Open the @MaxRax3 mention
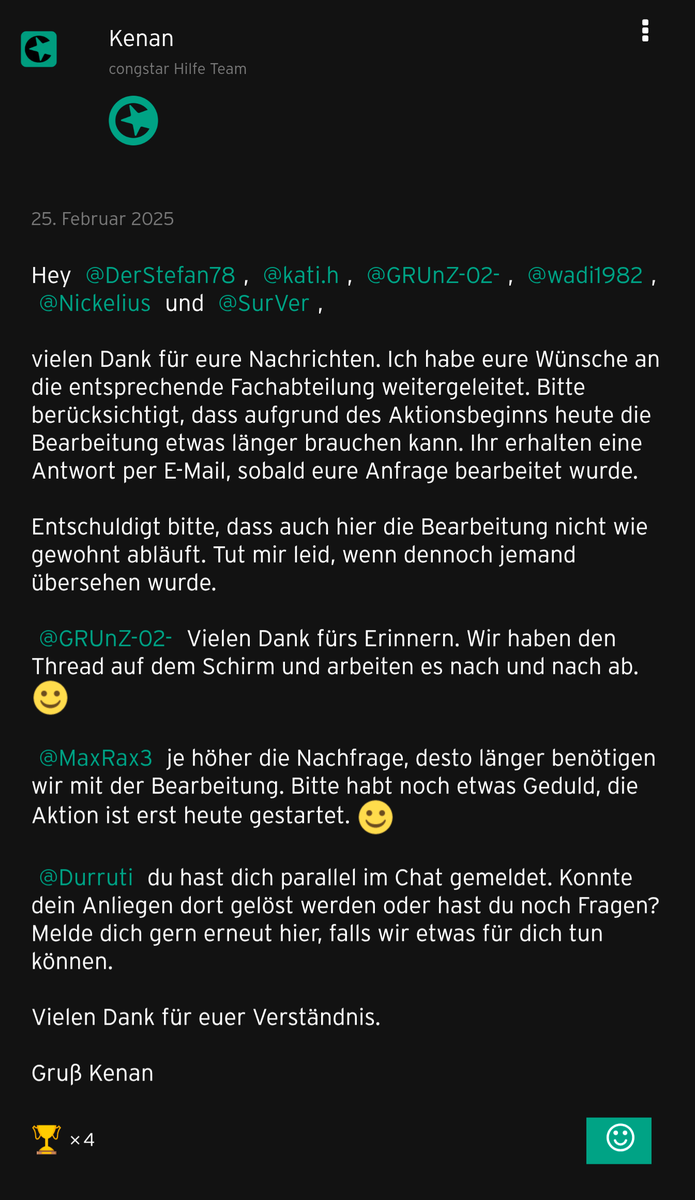The width and height of the screenshot is (695, 1200). coord(96,758)
